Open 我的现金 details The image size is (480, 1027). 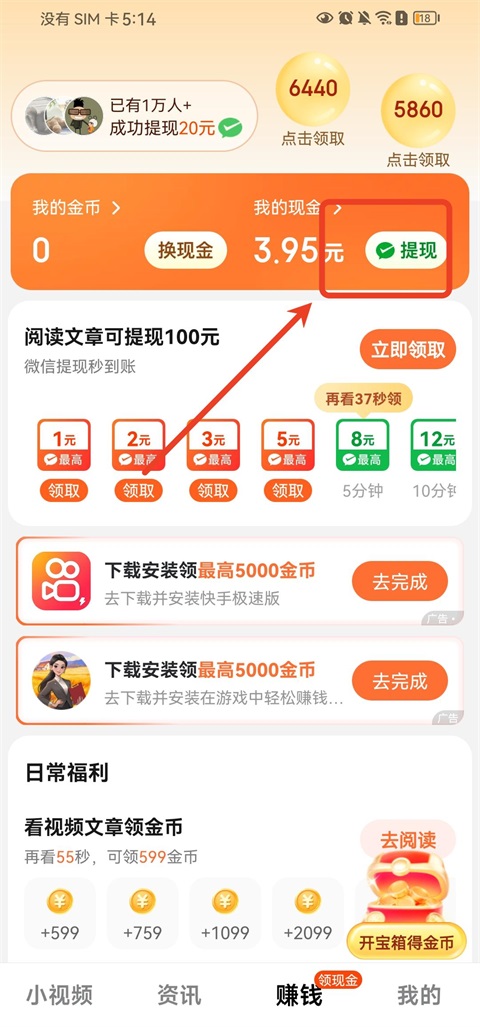(x=298, y=208)
